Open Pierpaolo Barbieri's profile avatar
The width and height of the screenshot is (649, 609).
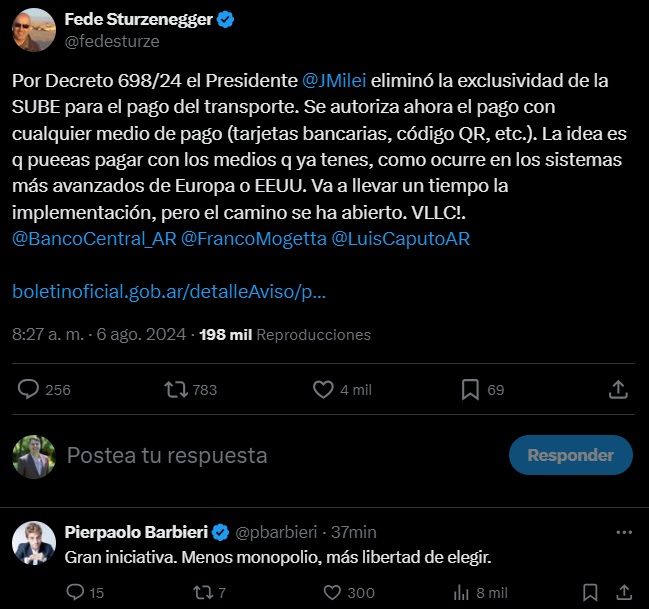coord(33,541)
